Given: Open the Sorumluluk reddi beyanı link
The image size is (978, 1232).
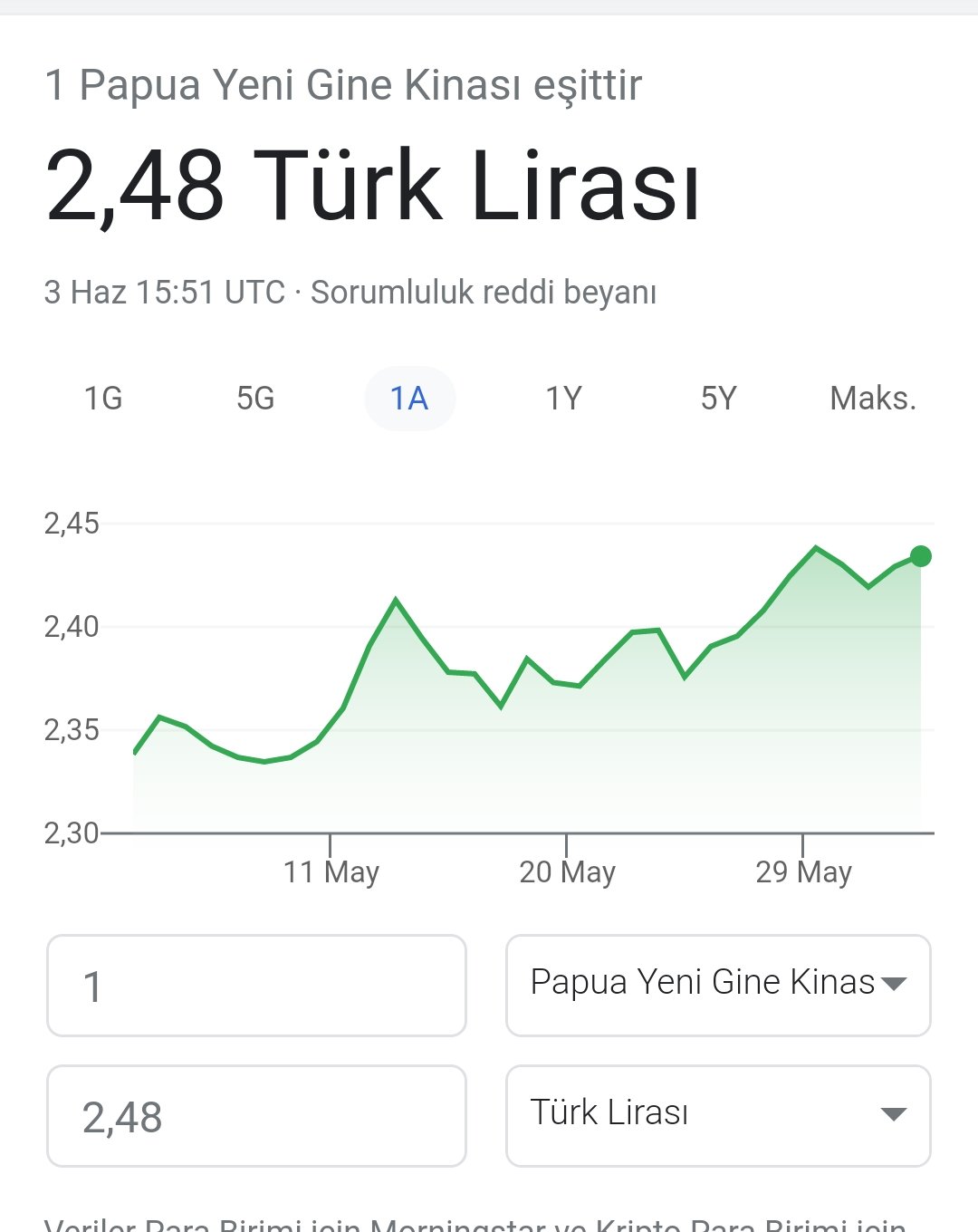Looking at the screenshot, I should [x=484, y=293].
